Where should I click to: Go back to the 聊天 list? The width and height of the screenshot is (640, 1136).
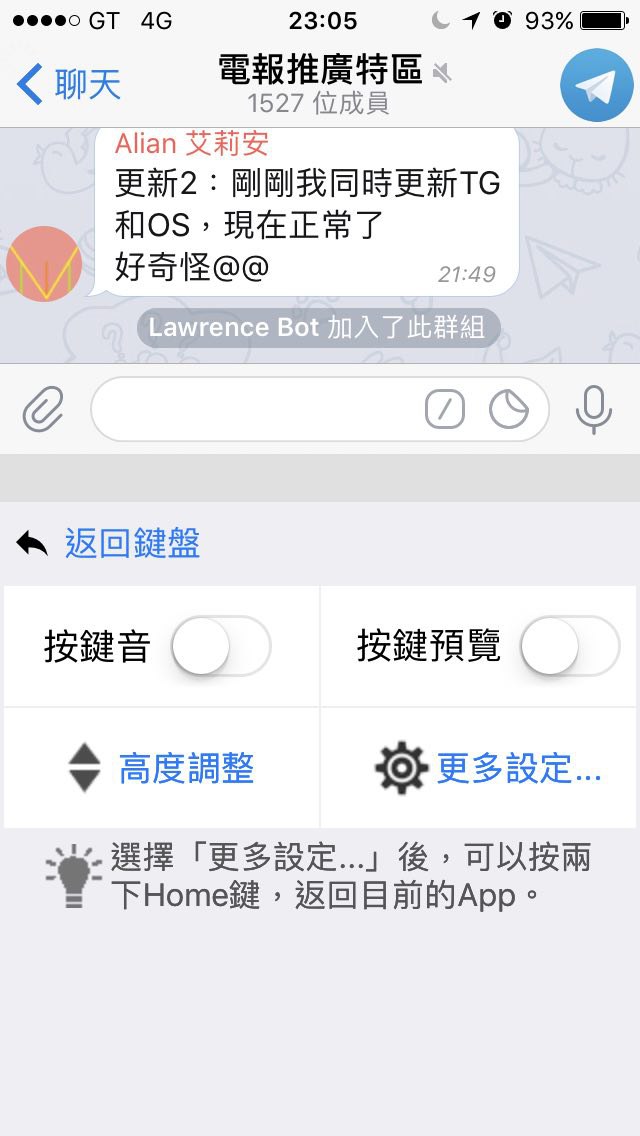(x=70, y=85)
